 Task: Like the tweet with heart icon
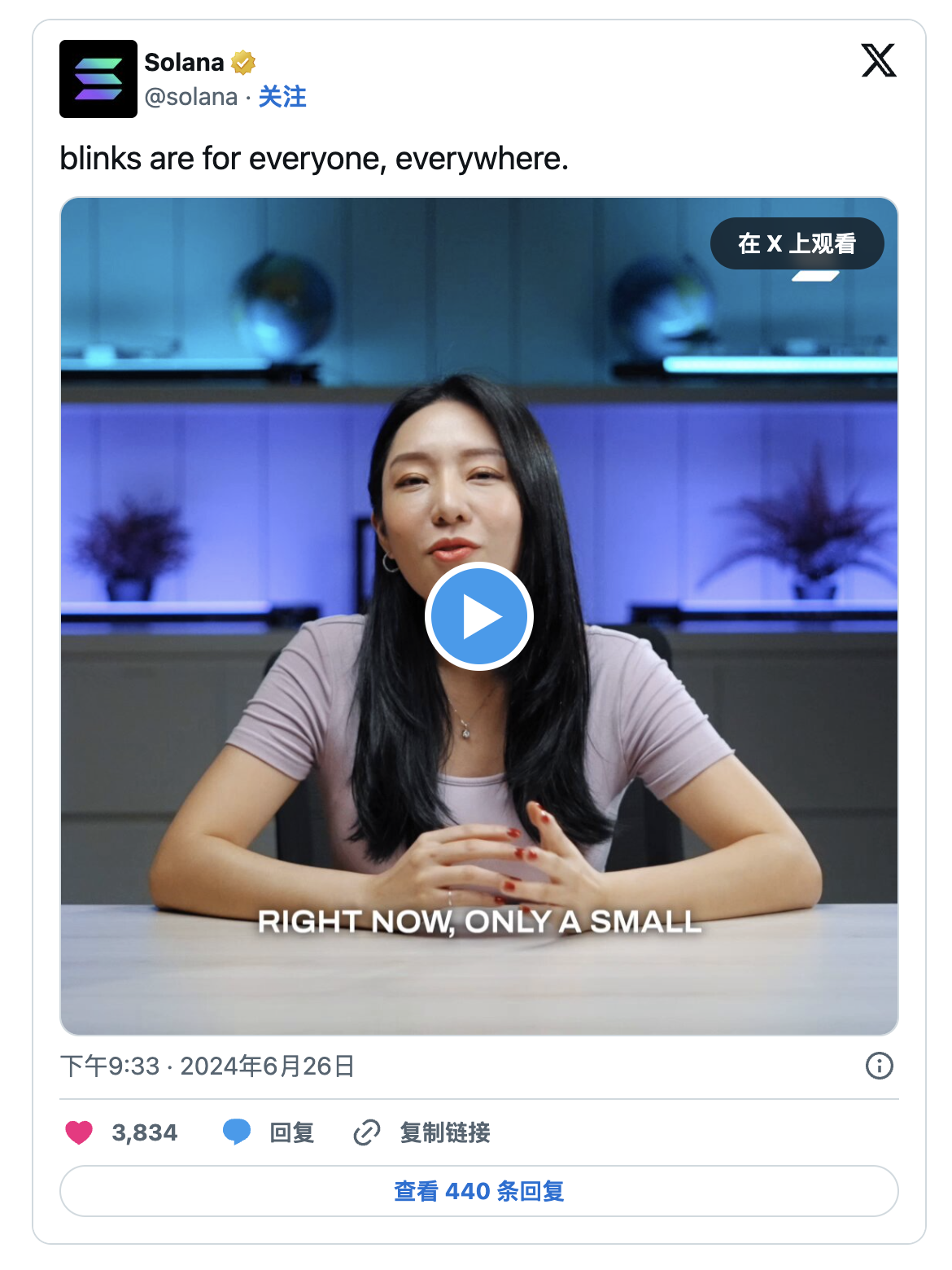[80, 1132]
